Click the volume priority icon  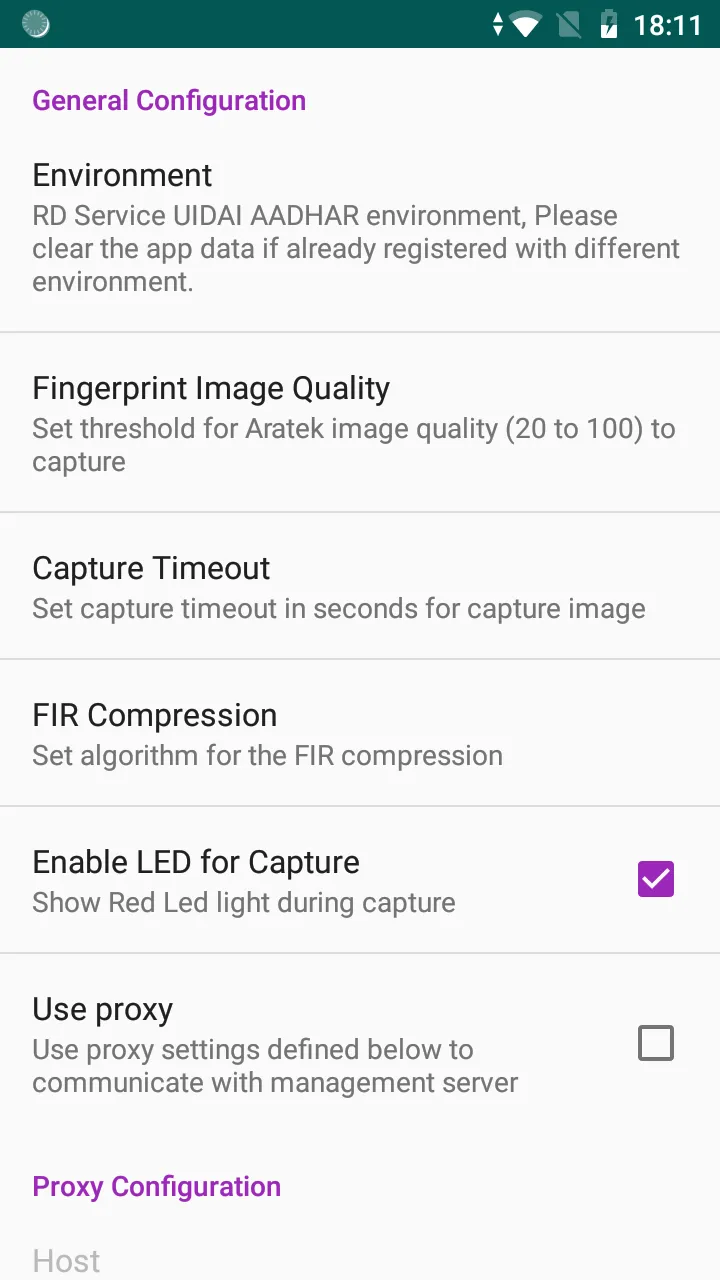[498, 24]
